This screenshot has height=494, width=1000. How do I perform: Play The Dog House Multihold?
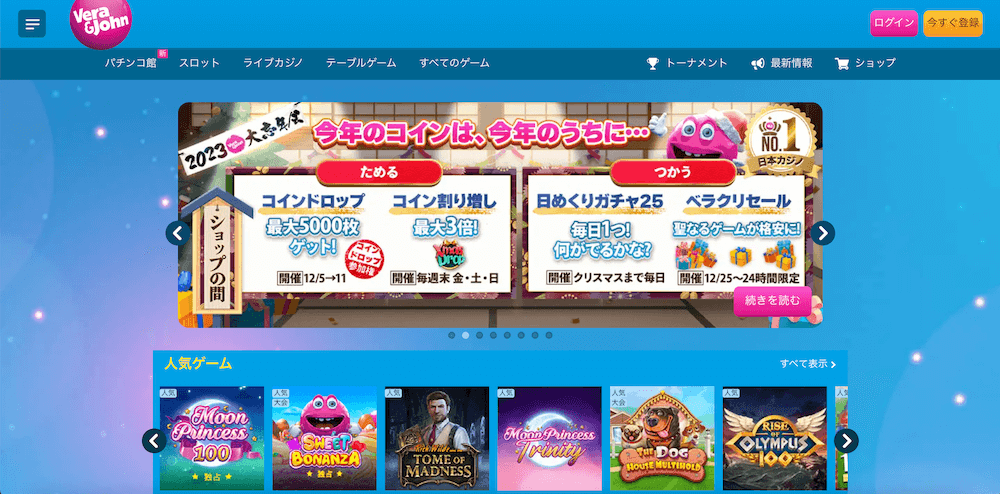tap(662, 438)
